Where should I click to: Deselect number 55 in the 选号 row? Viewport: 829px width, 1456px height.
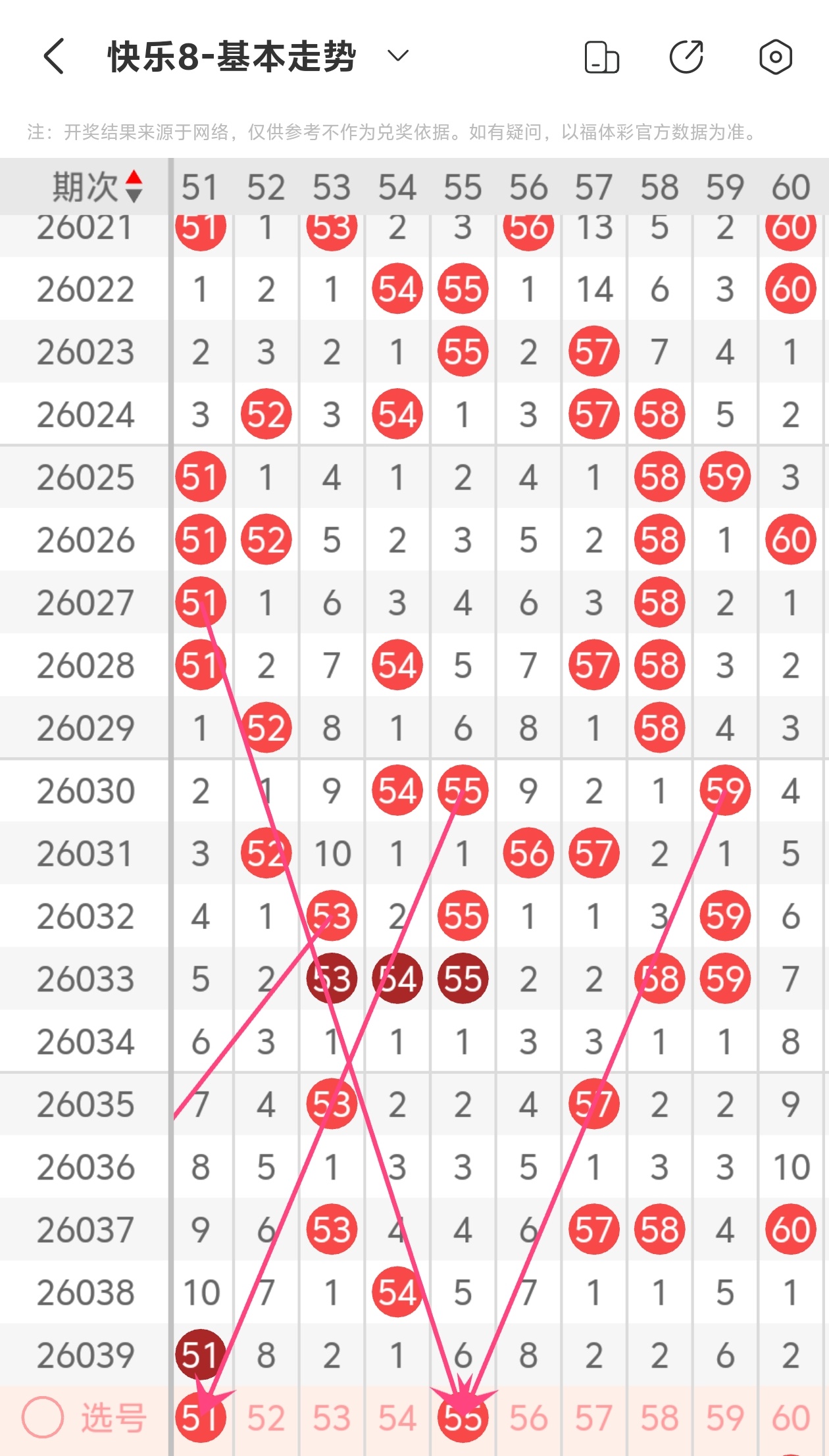(x=463, y=1418)
